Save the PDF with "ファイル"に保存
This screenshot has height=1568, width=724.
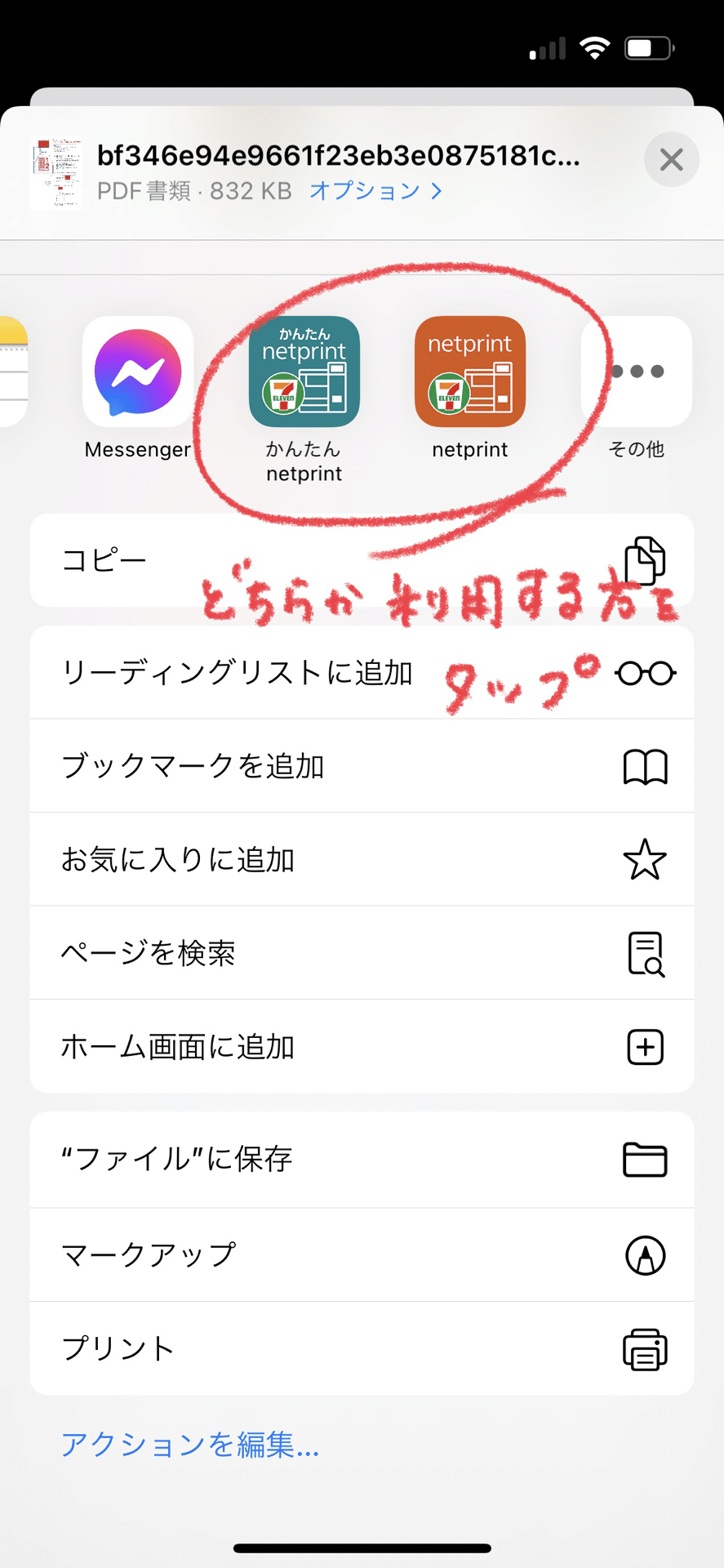tap(362, 1160)
